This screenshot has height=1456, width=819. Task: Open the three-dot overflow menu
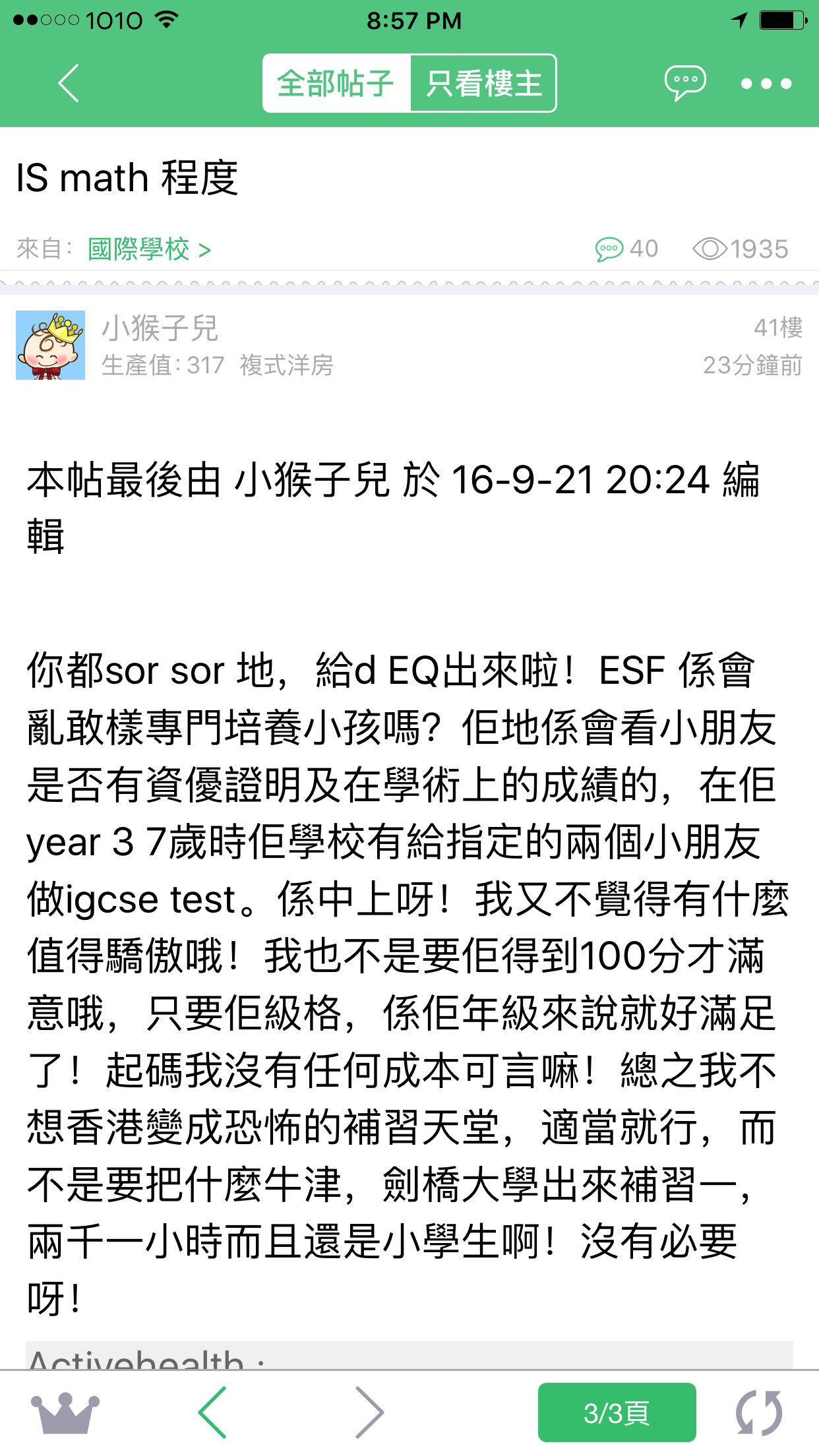(766, 84)
